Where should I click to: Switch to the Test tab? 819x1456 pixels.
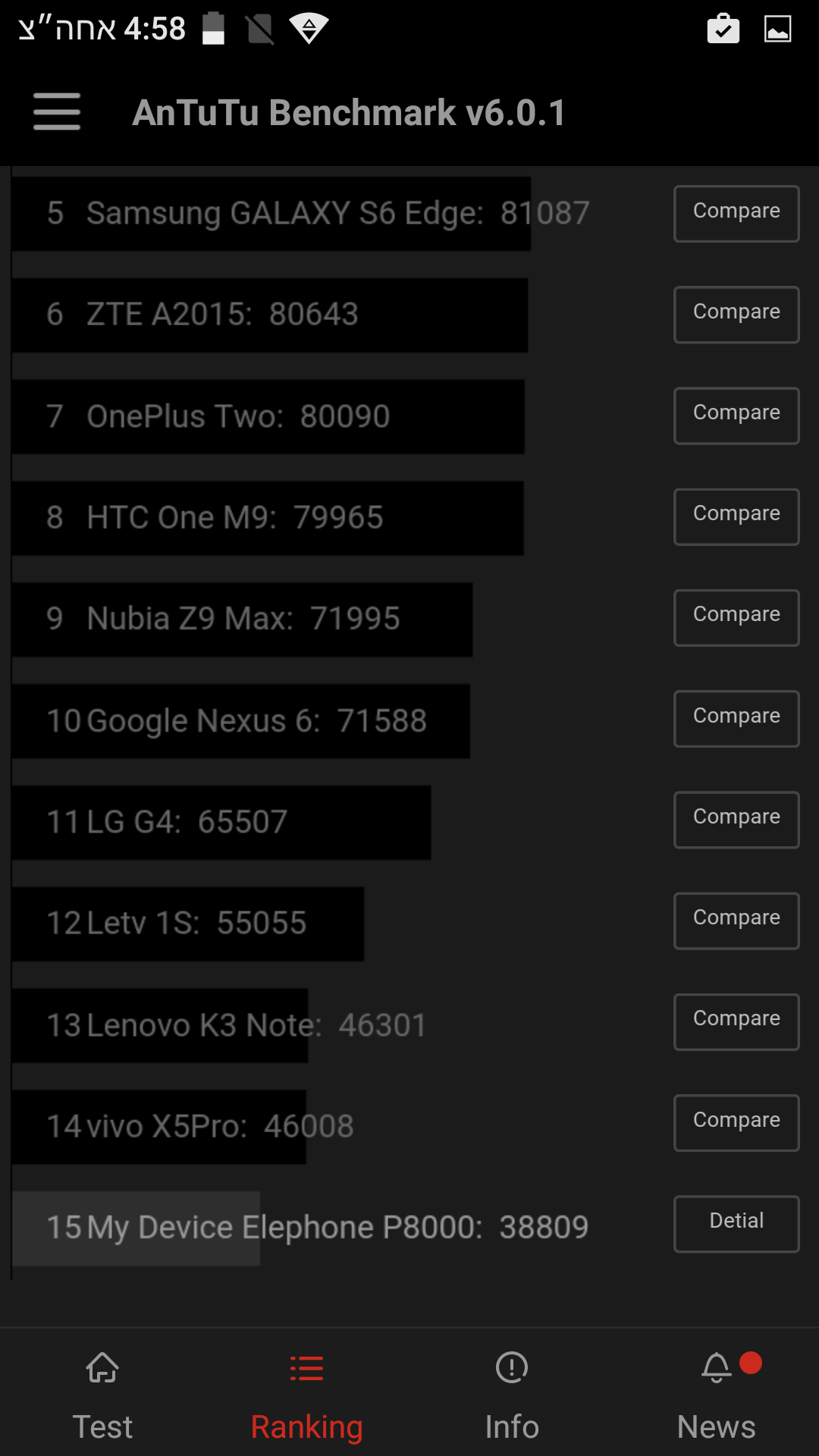coord(102,1395)
